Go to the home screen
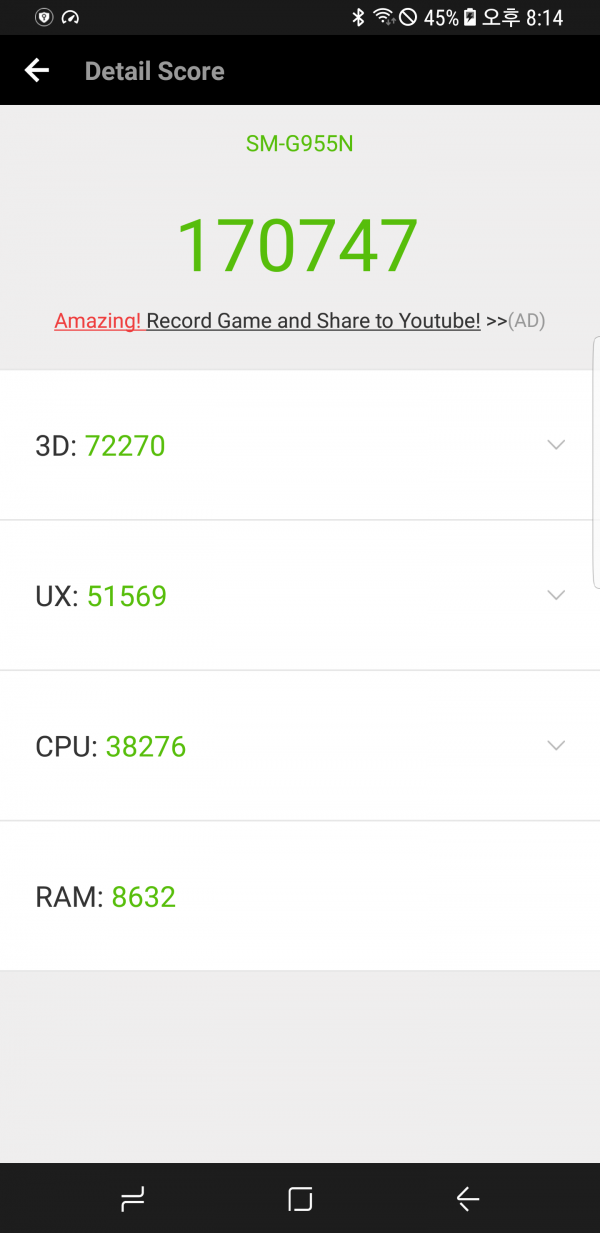Viewport: 600px width, 1233px height. 300,1199
